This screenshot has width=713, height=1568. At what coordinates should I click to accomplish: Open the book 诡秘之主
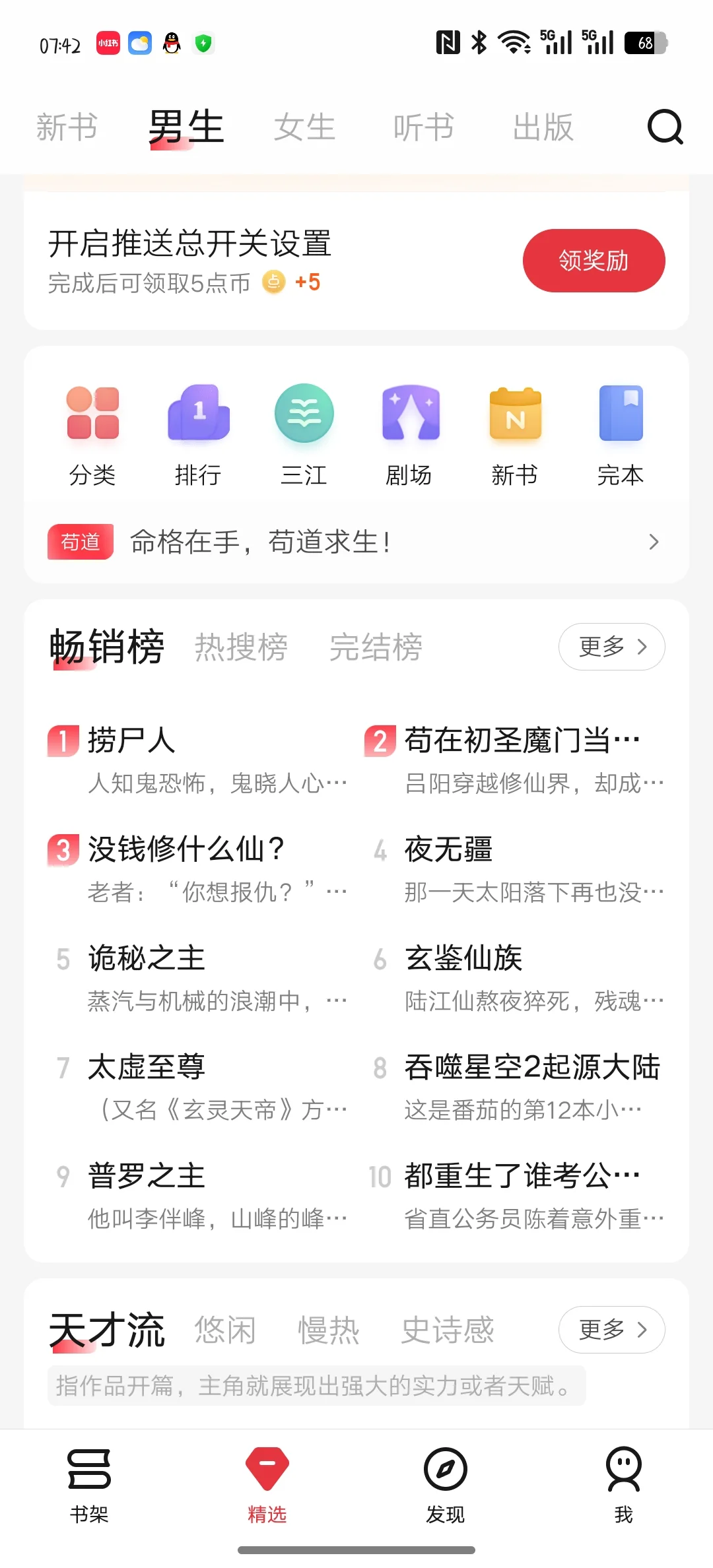pos(147,958)
